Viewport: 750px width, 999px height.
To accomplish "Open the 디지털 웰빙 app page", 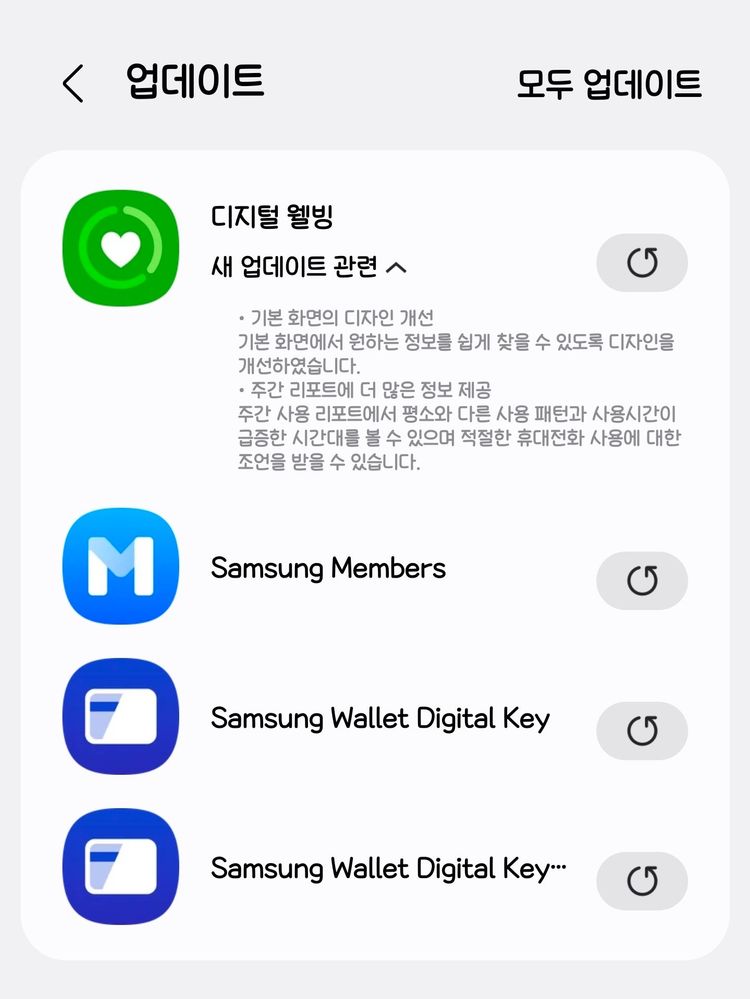I will click(272, 216).
